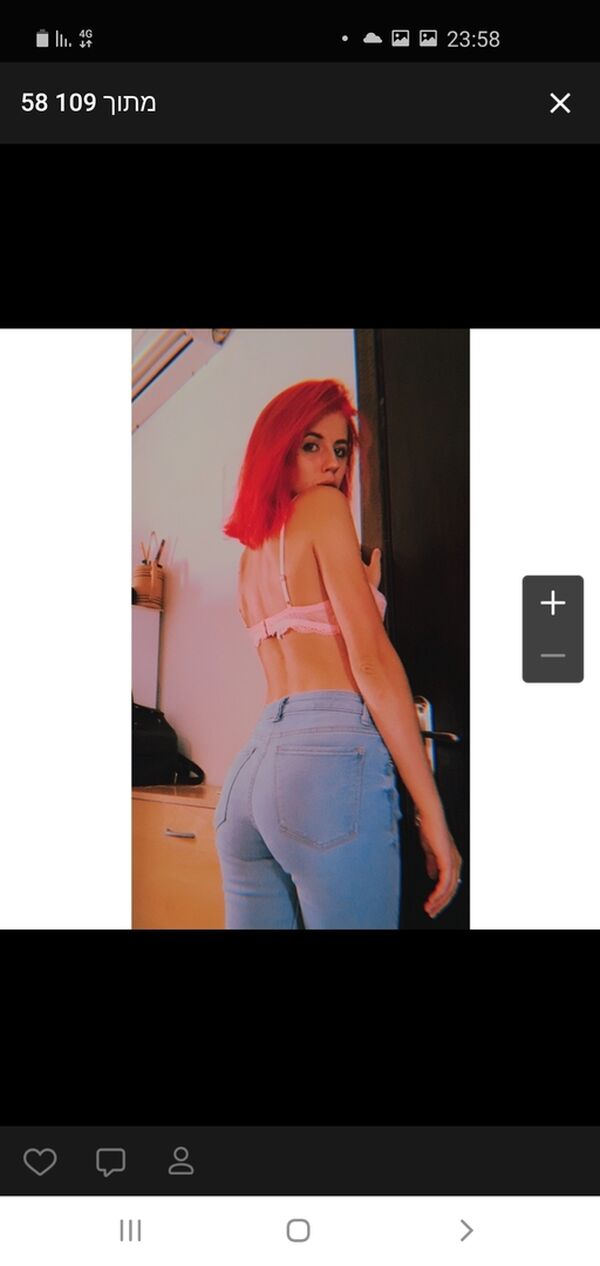Close the photo viewer

pos(560,103)
